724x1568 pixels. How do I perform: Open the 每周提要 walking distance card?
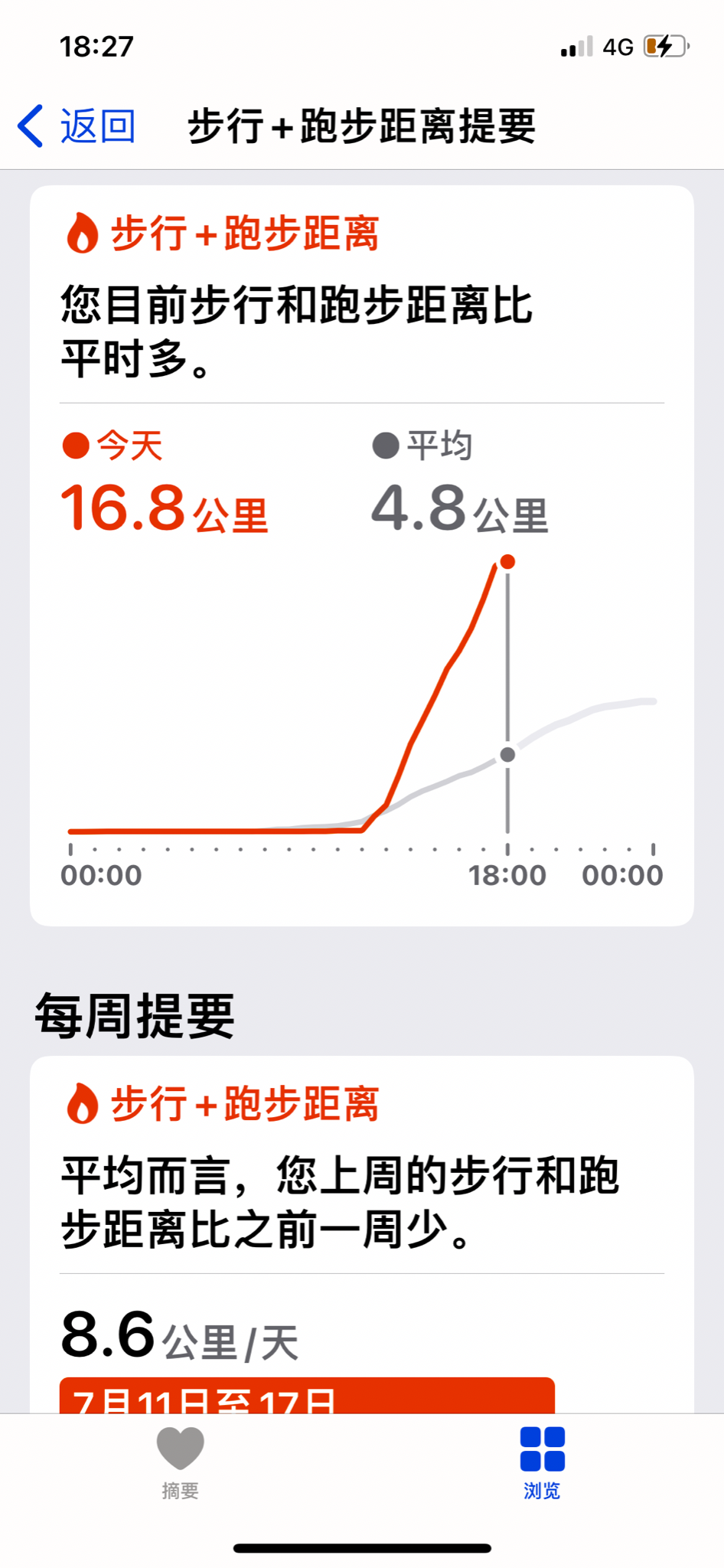pos(362,1234)
